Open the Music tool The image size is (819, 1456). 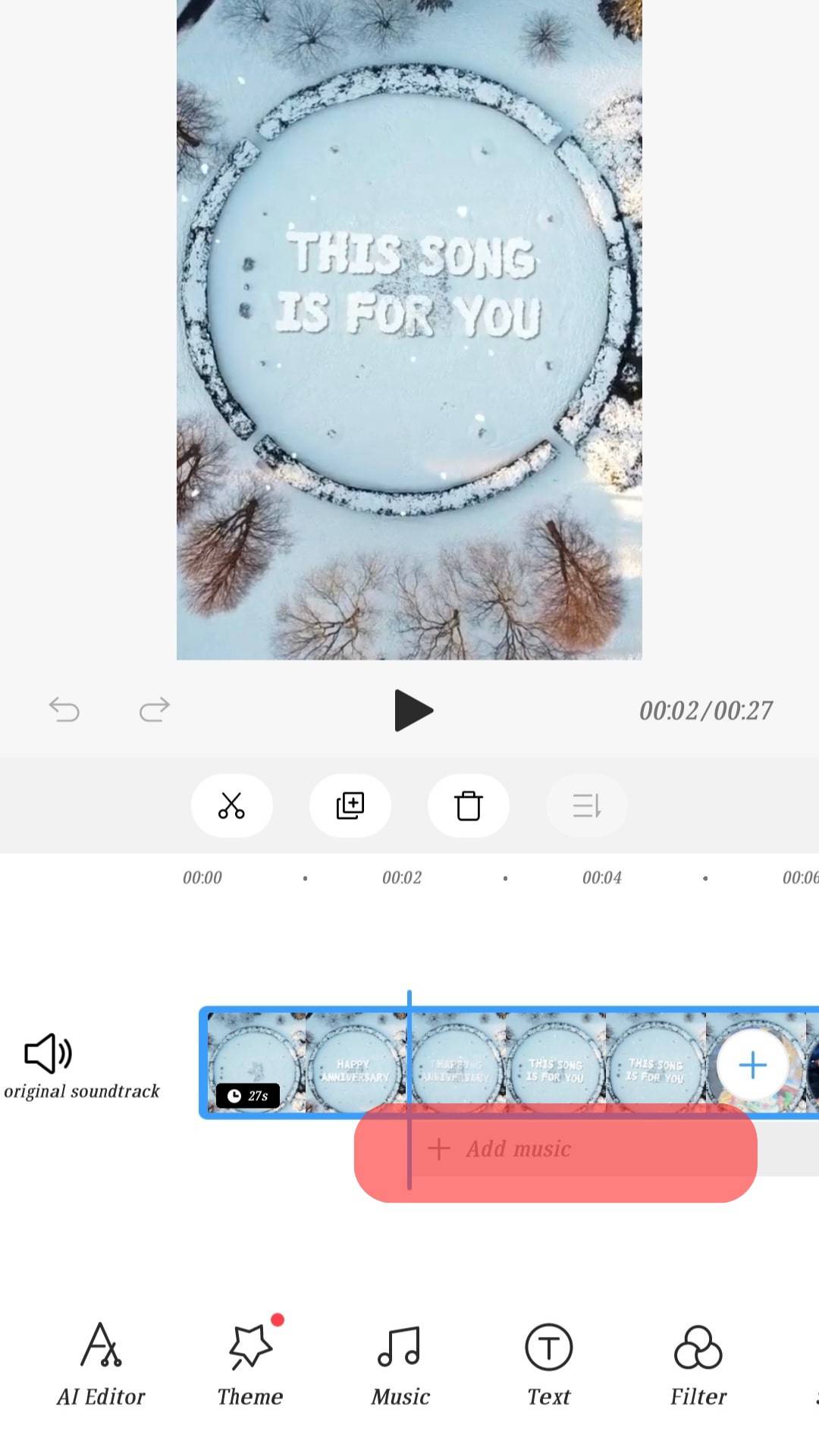point(400,1363)
